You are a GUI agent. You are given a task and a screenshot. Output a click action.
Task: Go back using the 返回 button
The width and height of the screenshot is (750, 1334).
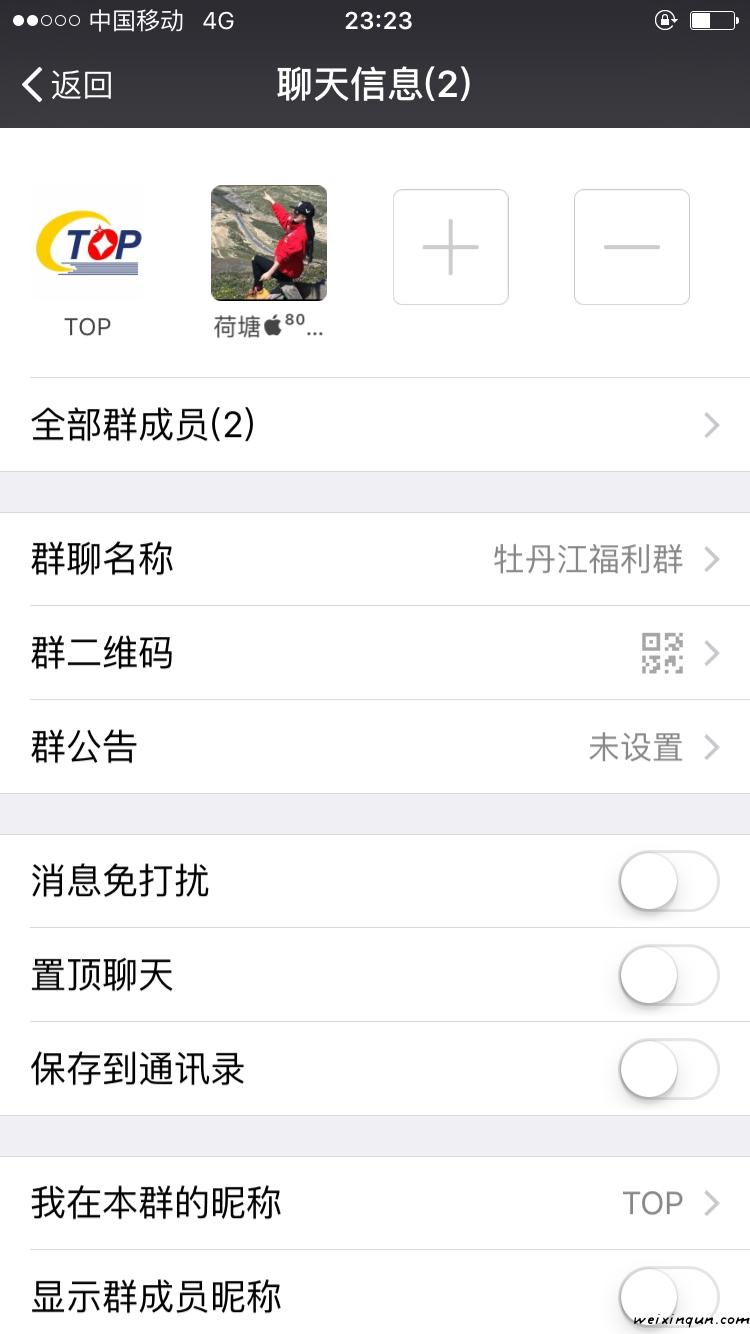pos(67,85)
